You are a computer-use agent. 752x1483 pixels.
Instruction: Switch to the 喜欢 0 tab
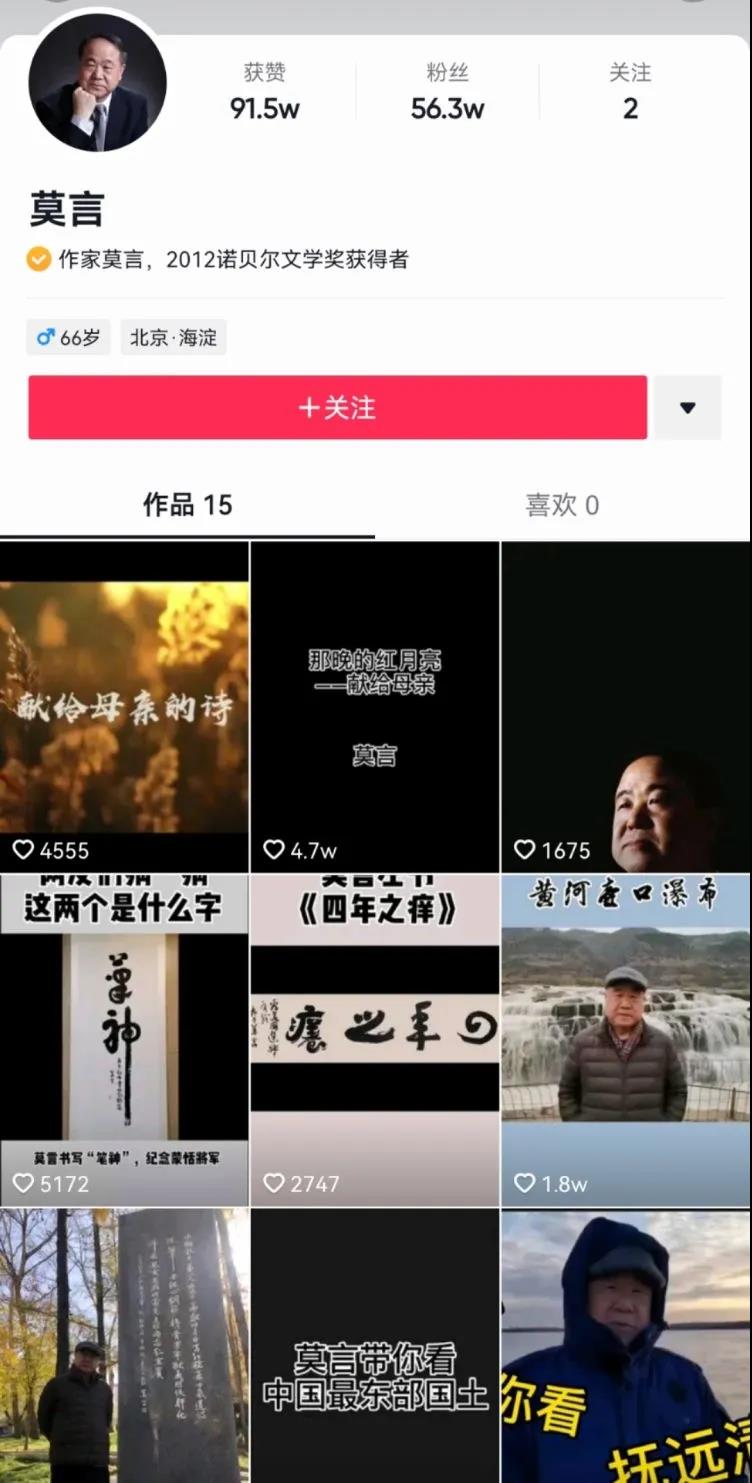point(562,505)
